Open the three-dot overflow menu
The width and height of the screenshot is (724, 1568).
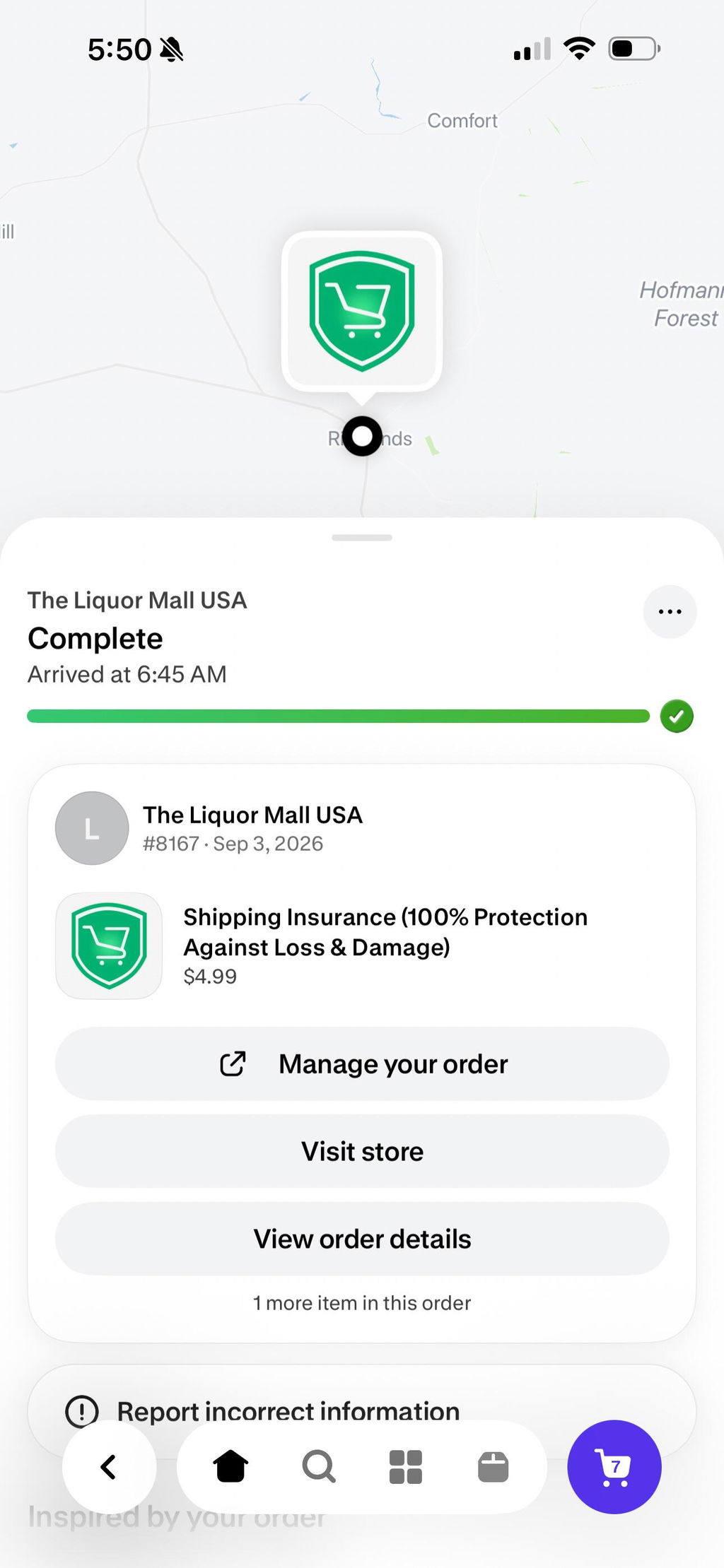670,612
